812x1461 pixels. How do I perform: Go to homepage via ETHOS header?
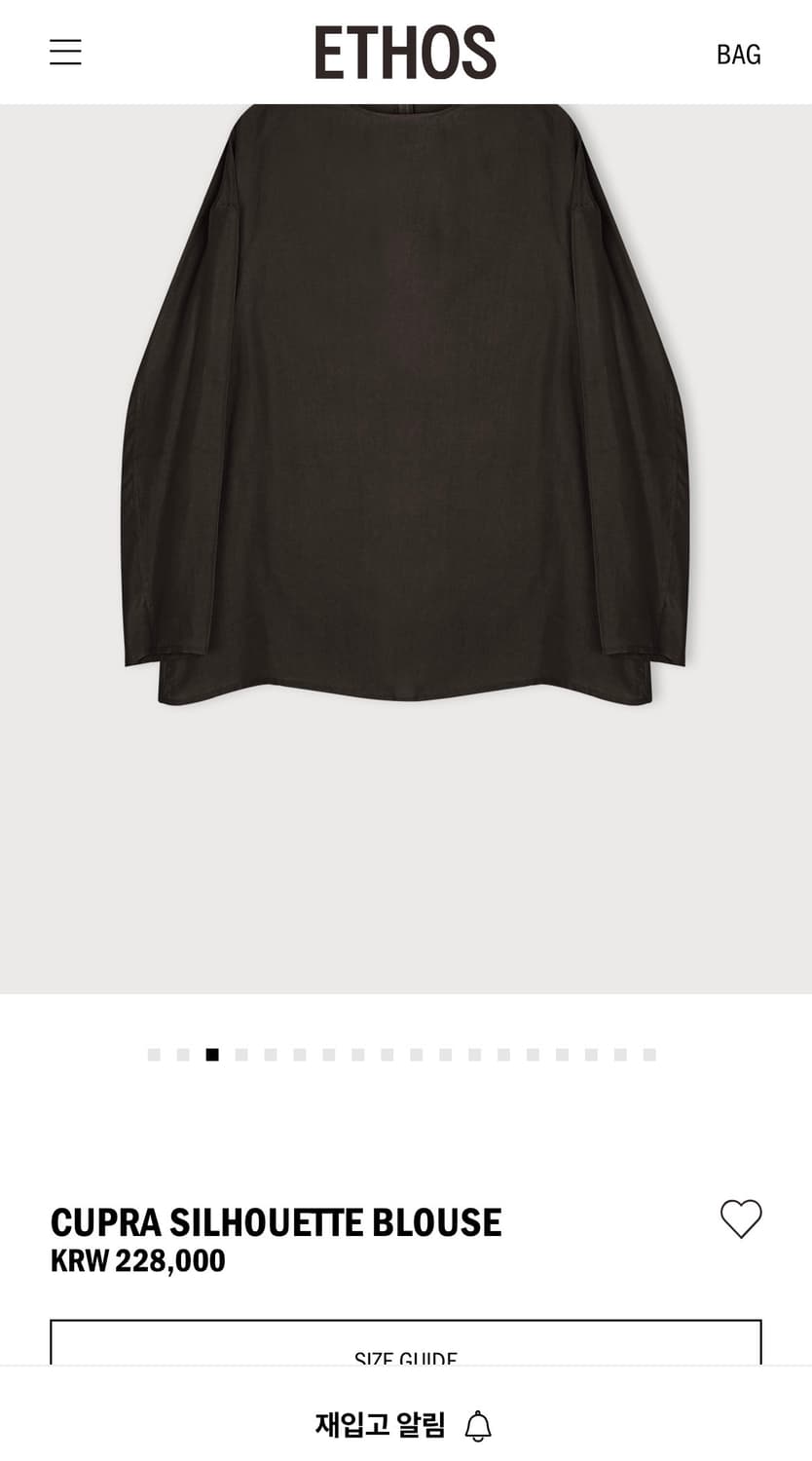pos(405,53)
